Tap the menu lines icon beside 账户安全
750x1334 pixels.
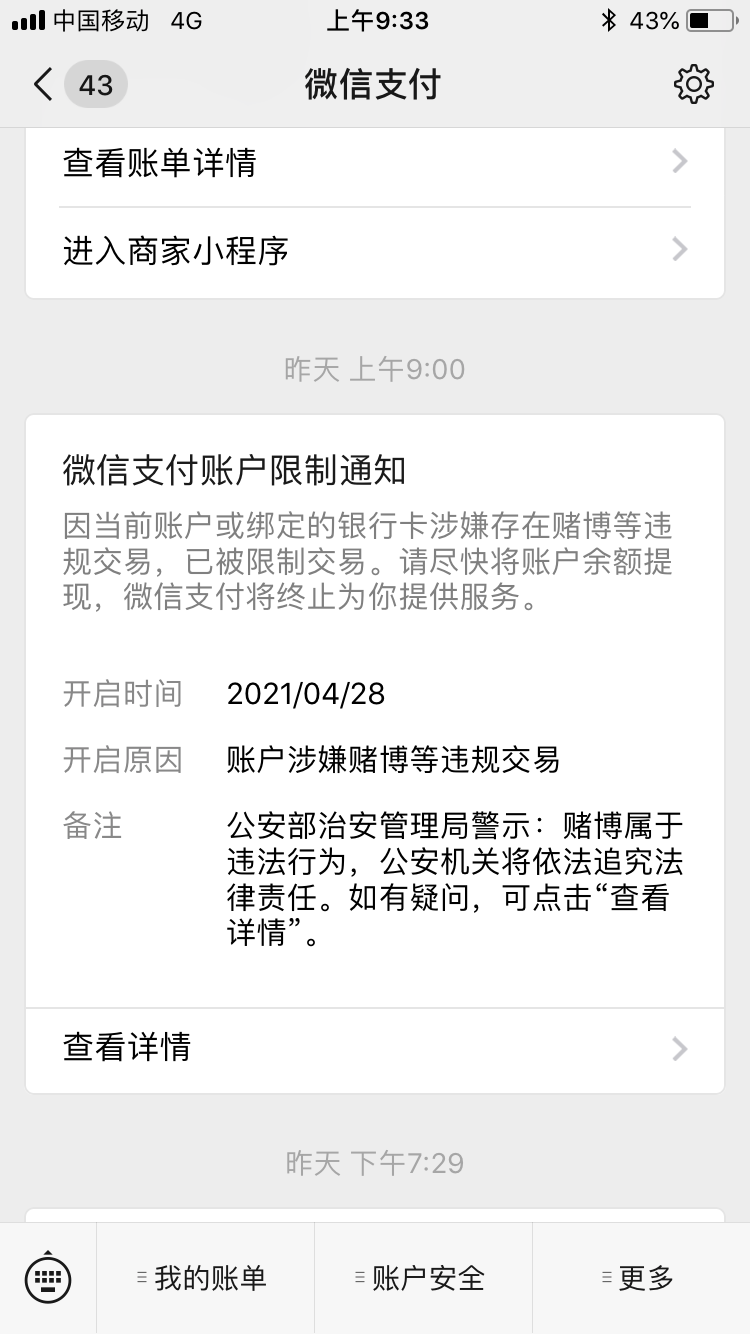[x=360, y=1277]
